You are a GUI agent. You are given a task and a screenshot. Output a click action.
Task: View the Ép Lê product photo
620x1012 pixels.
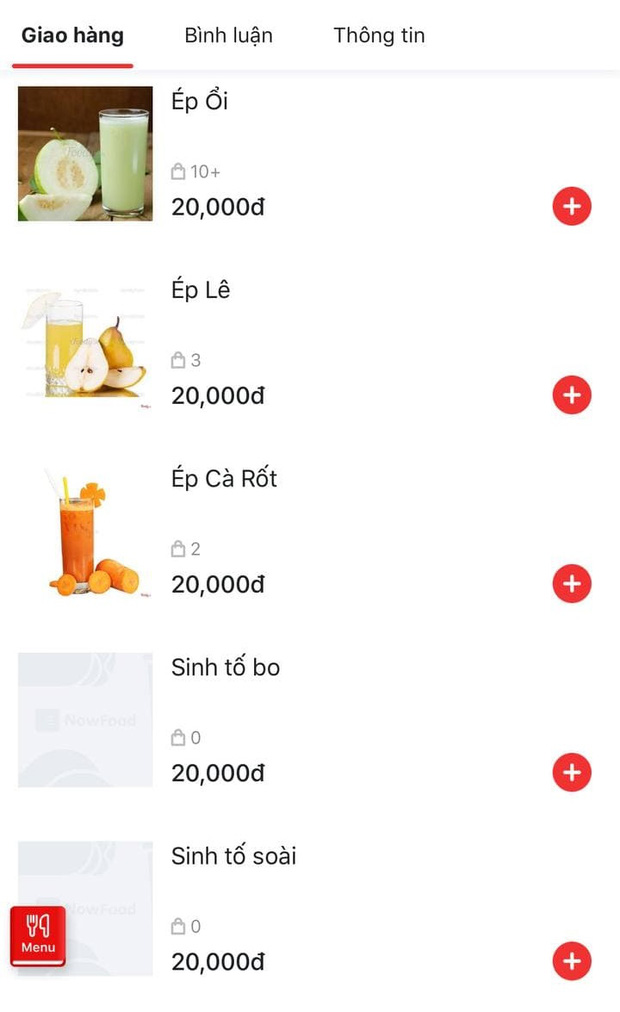coord(85,342)
